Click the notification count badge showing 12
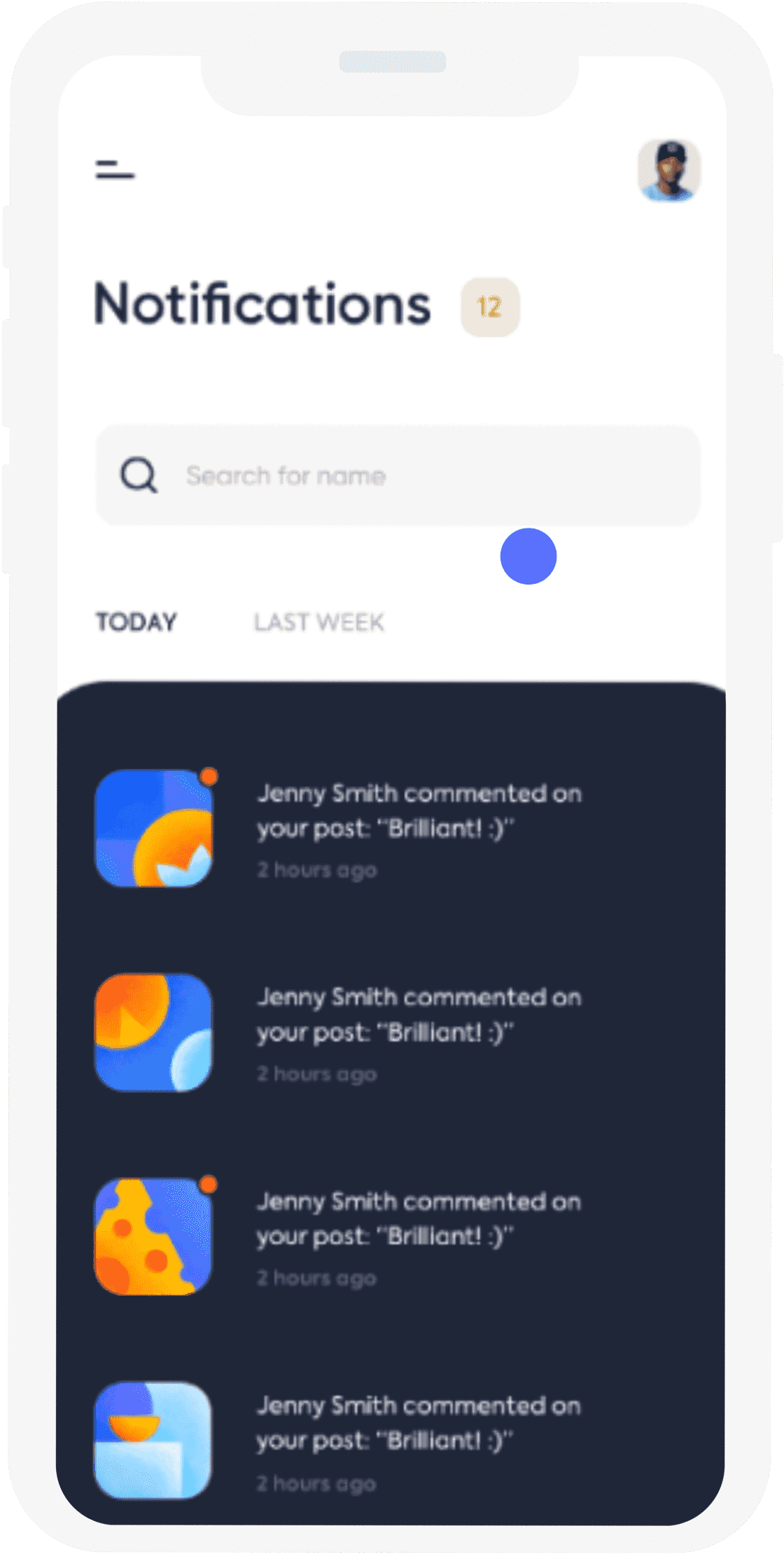784x1554 pixels. tap(489, 307)
